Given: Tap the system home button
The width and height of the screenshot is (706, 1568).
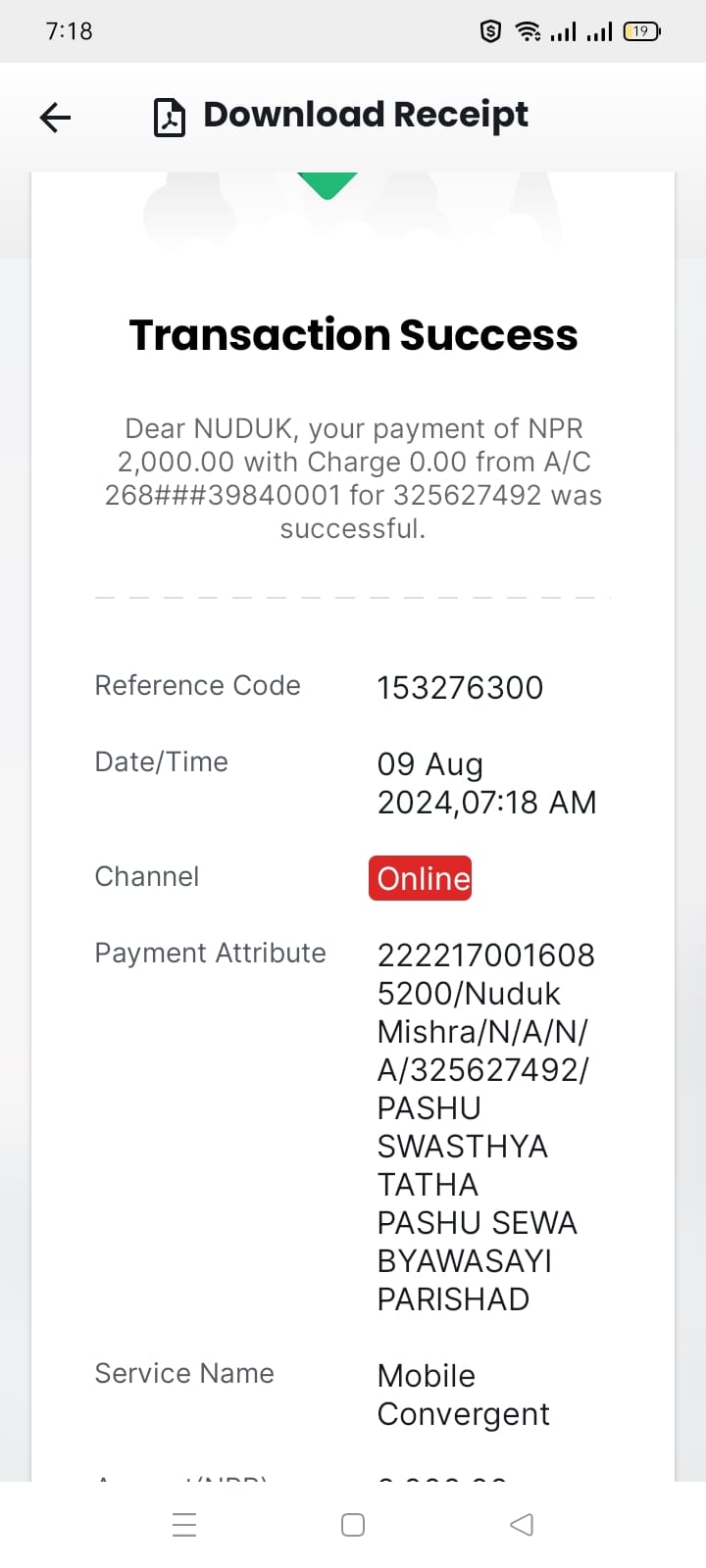Looking at the screenshot, I should [353, 1525].
